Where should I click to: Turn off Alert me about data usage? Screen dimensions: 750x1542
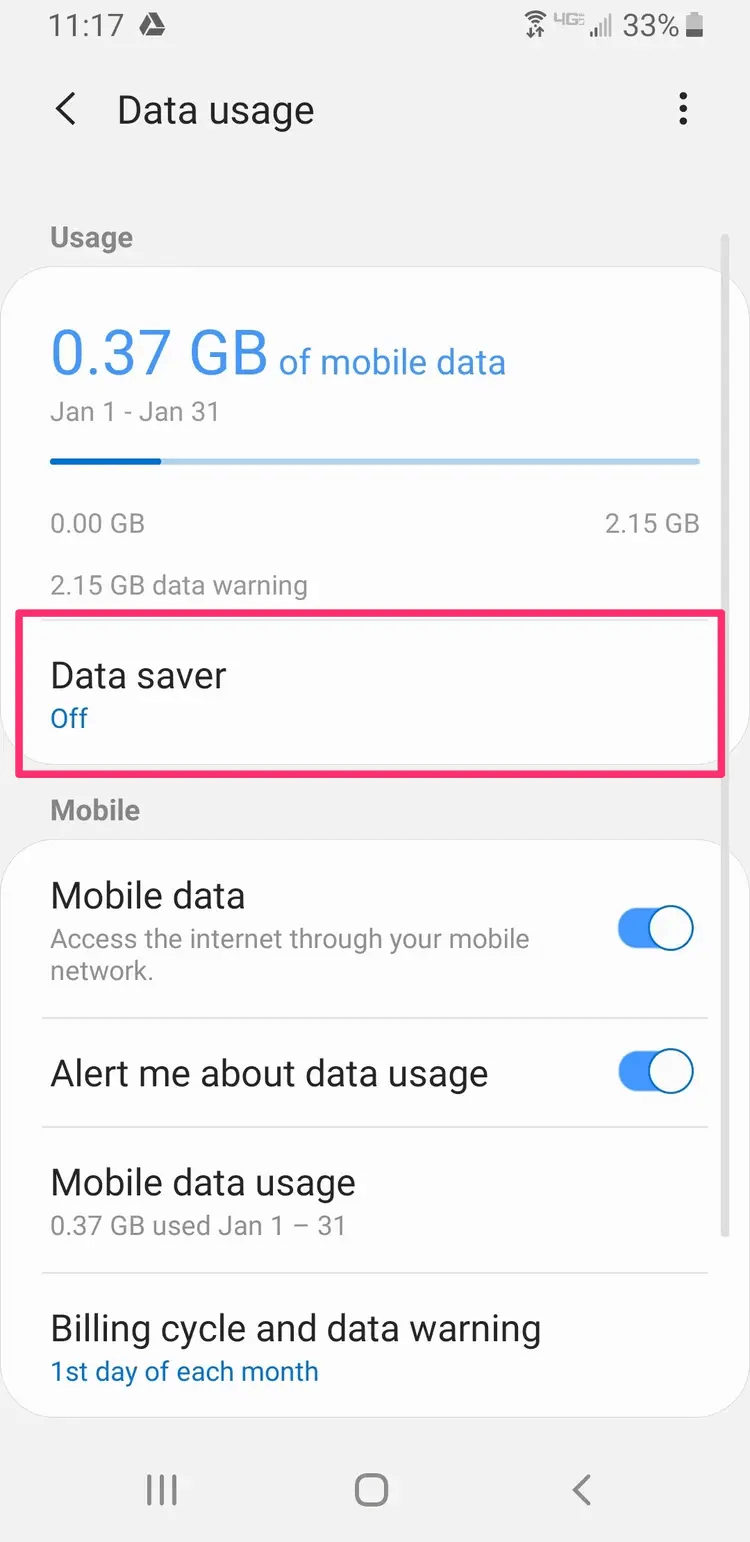655,1071
